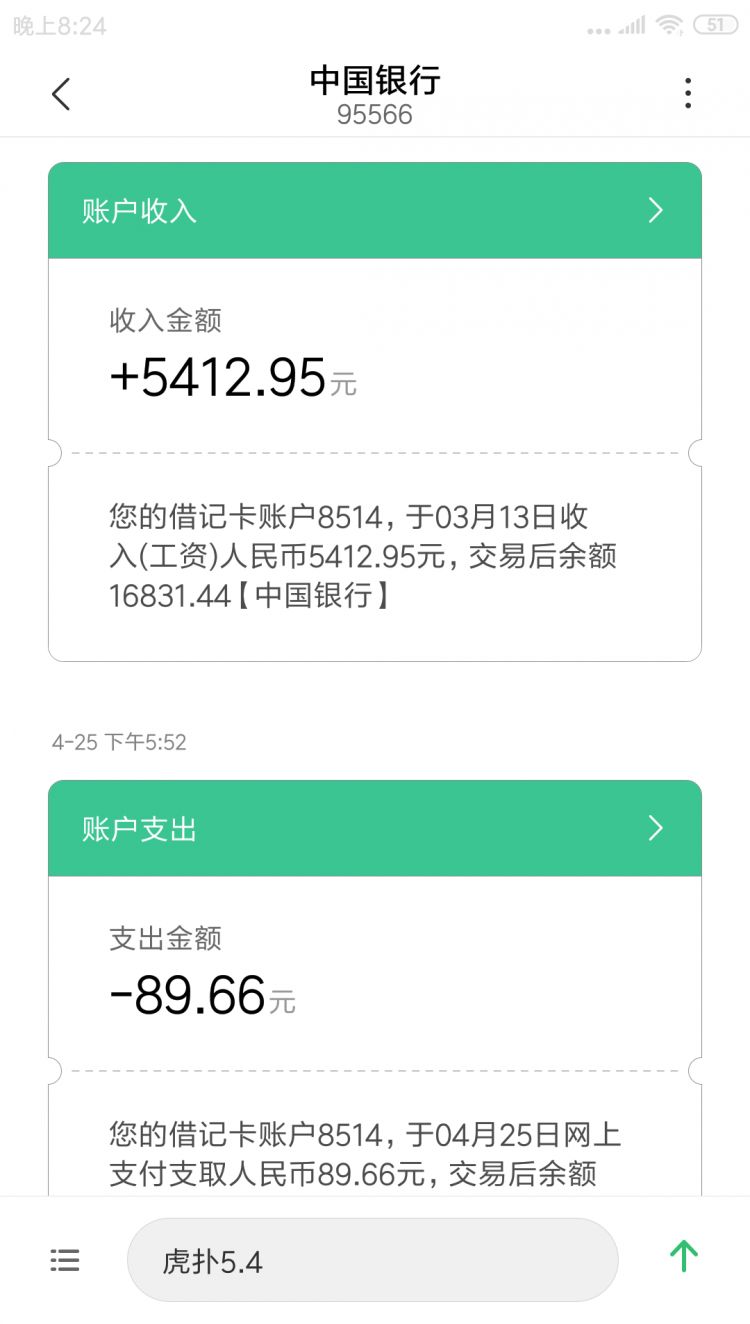Tap the message input containing 虎扑5.4
Screen dimensions: 750x1324
click(x=375, y=1260)
